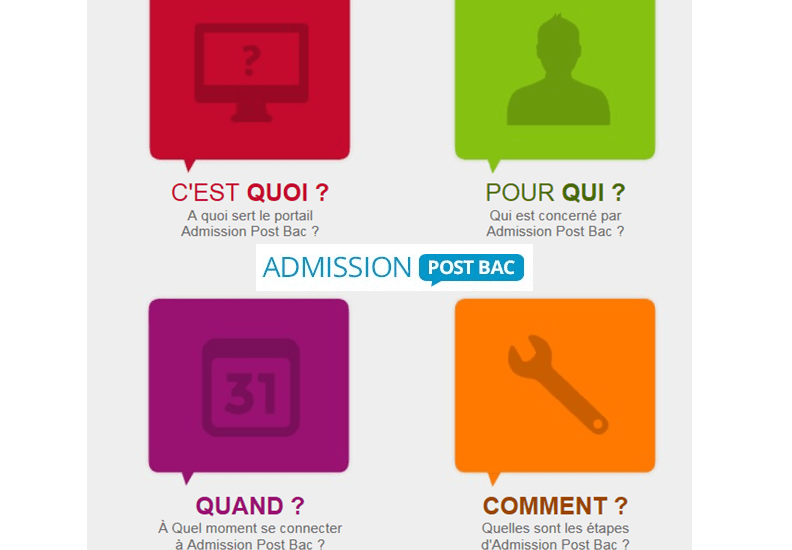792x550 pixels.
Task: Open the red C'EST QUOI ? tile
Action: click(x=249, y=78)
